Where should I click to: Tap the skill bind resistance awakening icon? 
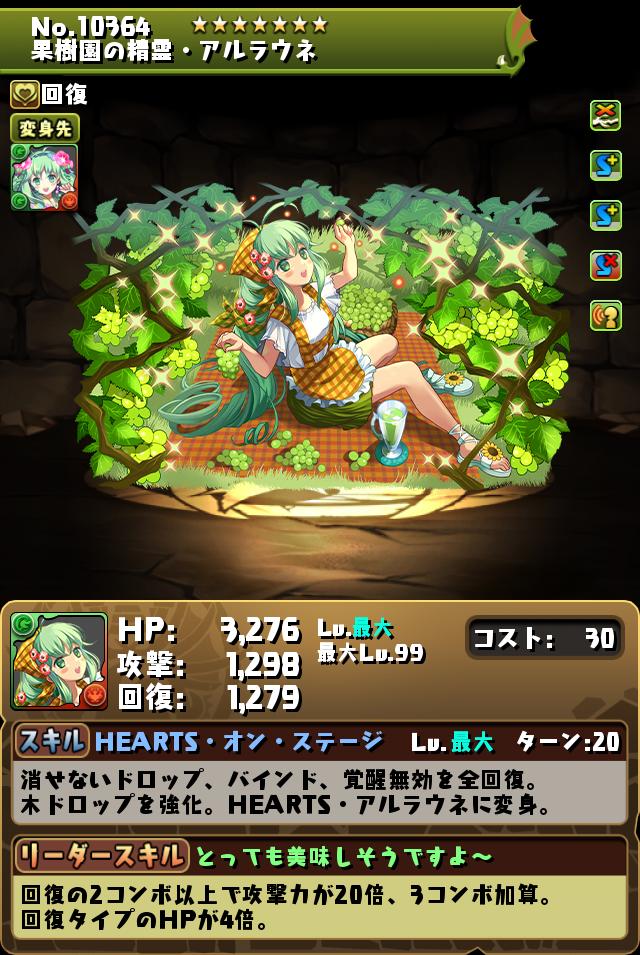pyautogui.click(x=605, y=265)
